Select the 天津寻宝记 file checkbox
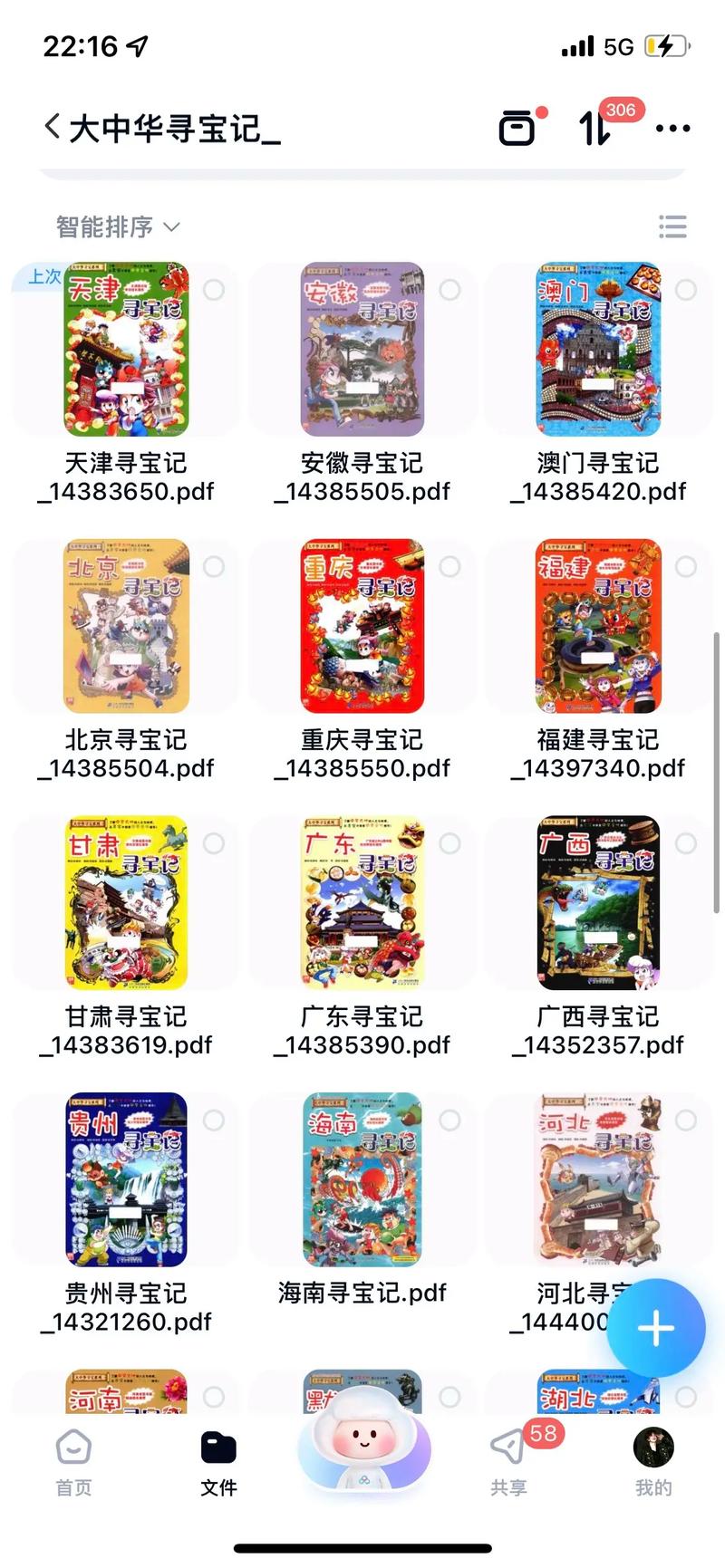Viewport: 725px width, 1568px height. click(214, 288)
